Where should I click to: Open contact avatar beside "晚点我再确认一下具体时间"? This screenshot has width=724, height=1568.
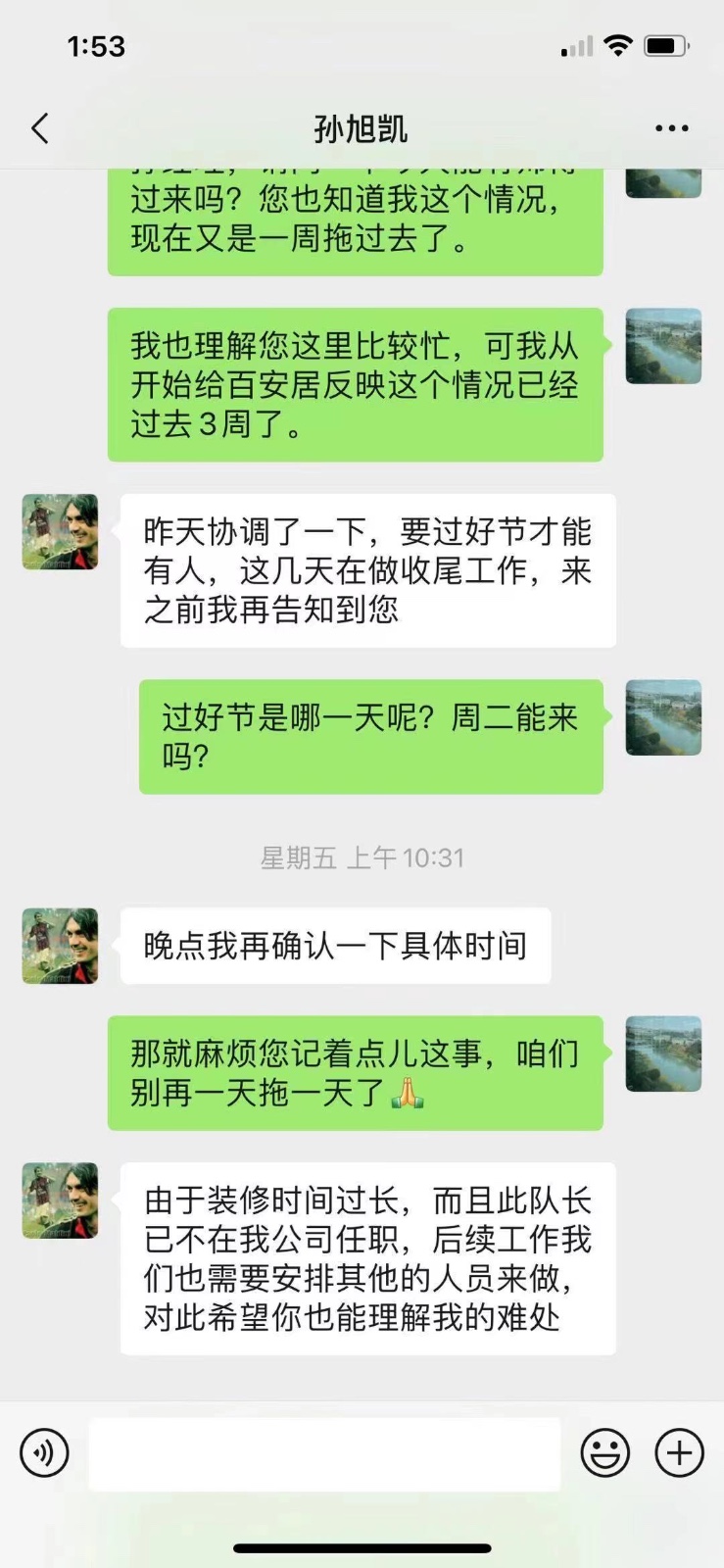point(60,946)
